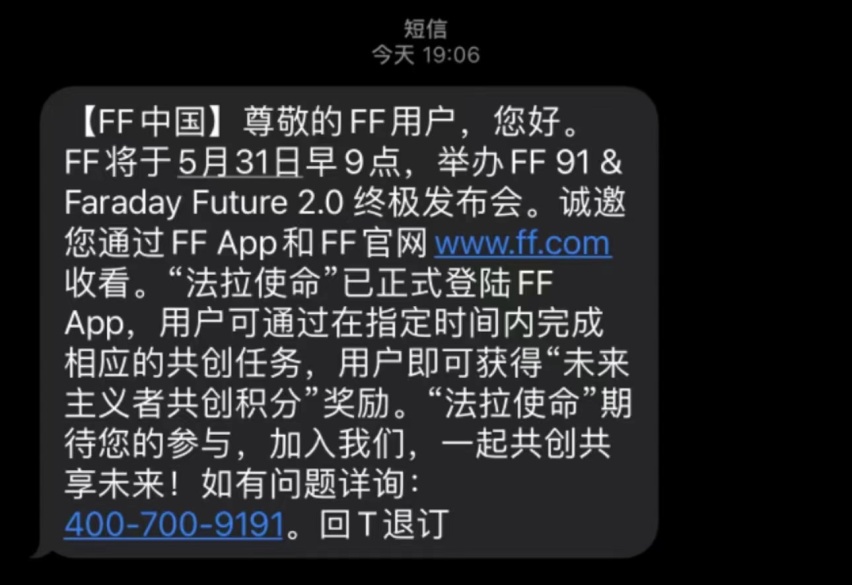The height and width of the screenshot is (585, 852).
Task: Tap the underlined 5月31日 date
Action: pyautogui.click(x=239, y=161)
